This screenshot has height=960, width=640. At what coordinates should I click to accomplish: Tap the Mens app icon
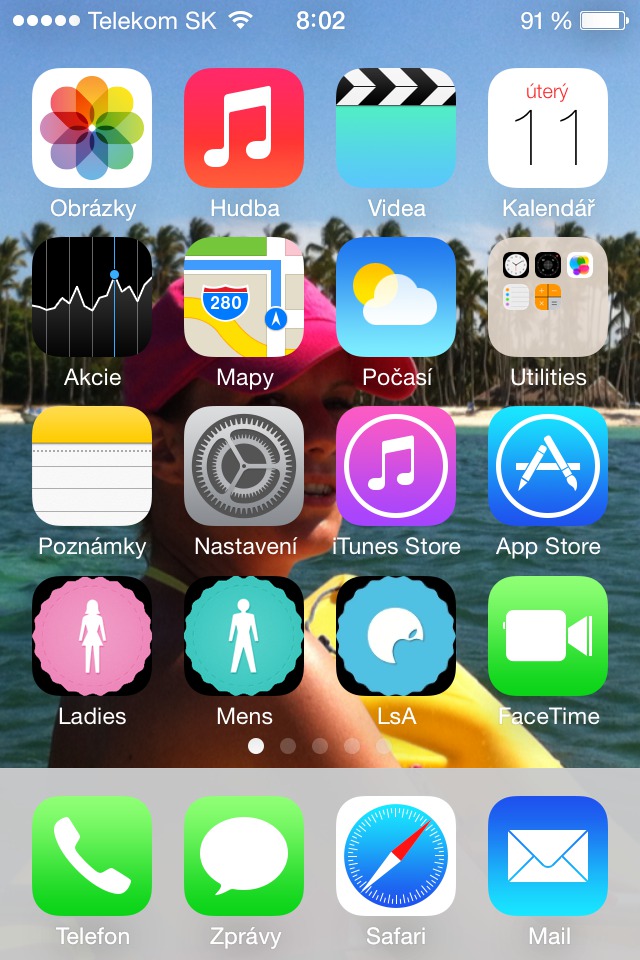pos(244,636)
